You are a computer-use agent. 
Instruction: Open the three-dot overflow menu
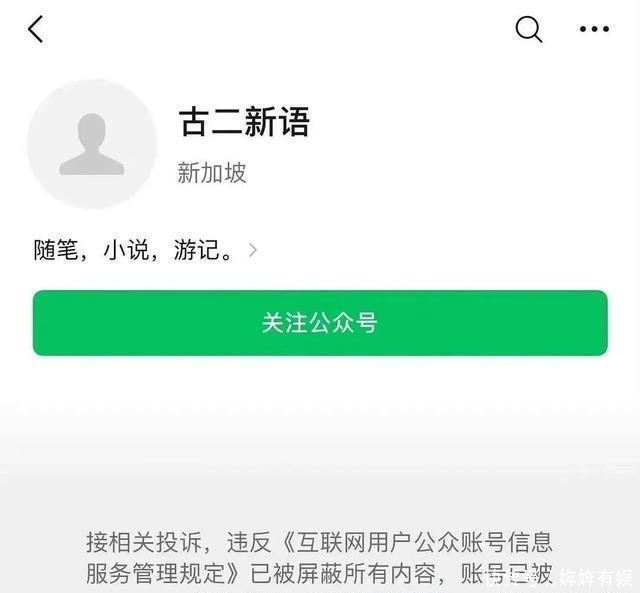pyautogui.click(x=593, y=30)
